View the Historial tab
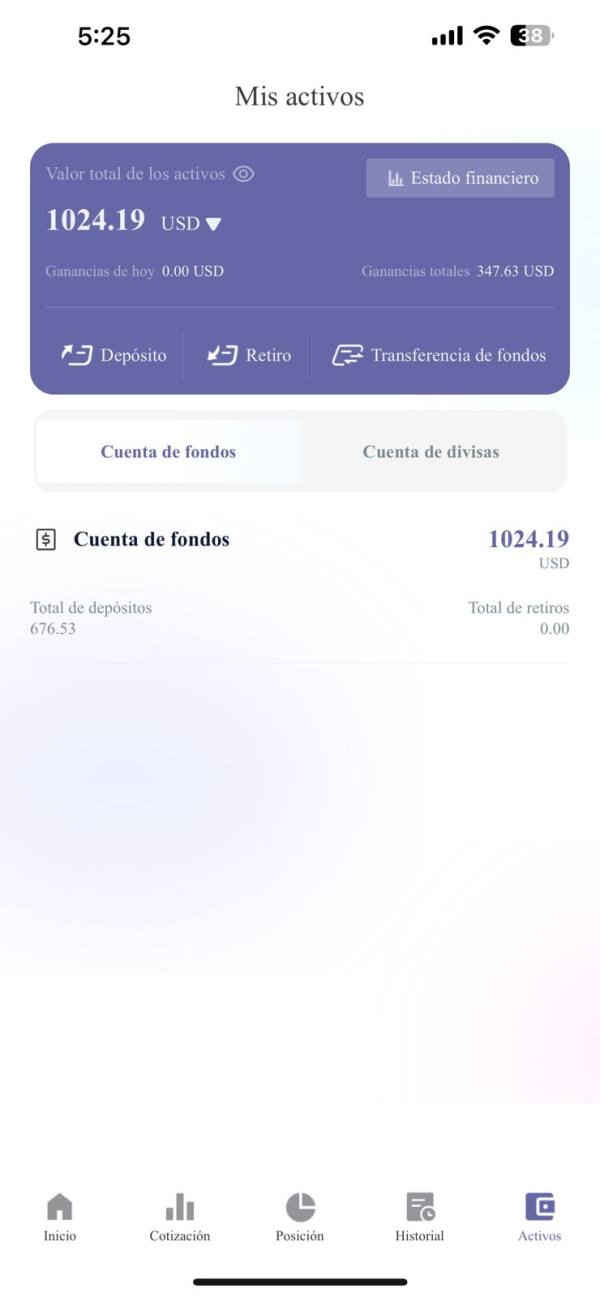Viewport: 600px width, 1297px height. [x=420, y=1217]
